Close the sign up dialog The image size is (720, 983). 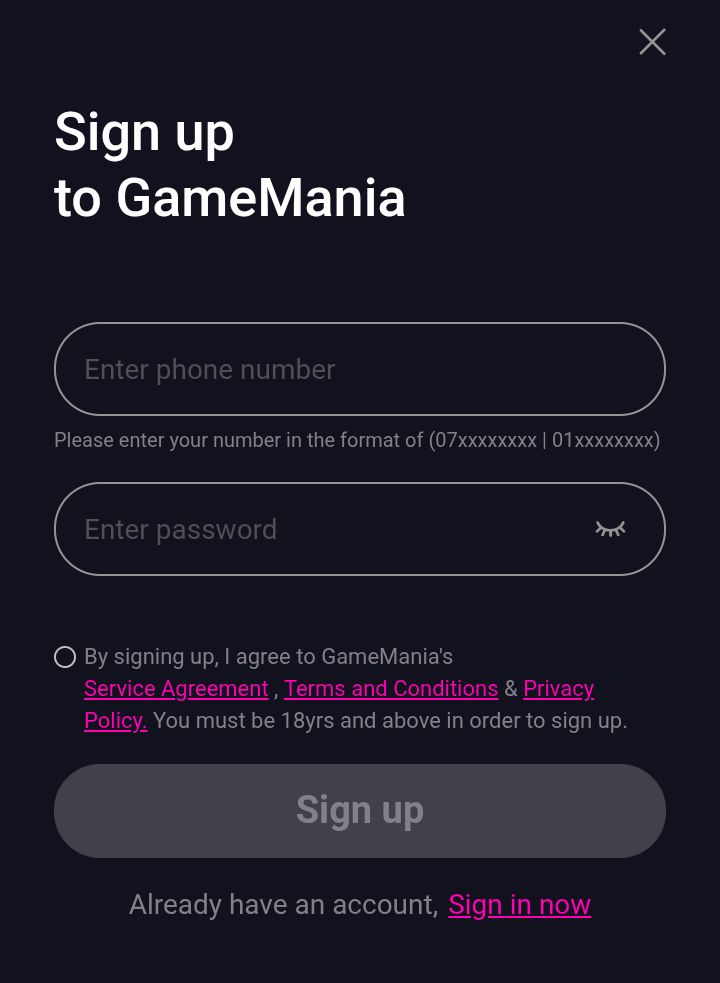click(x=652, y=42)
